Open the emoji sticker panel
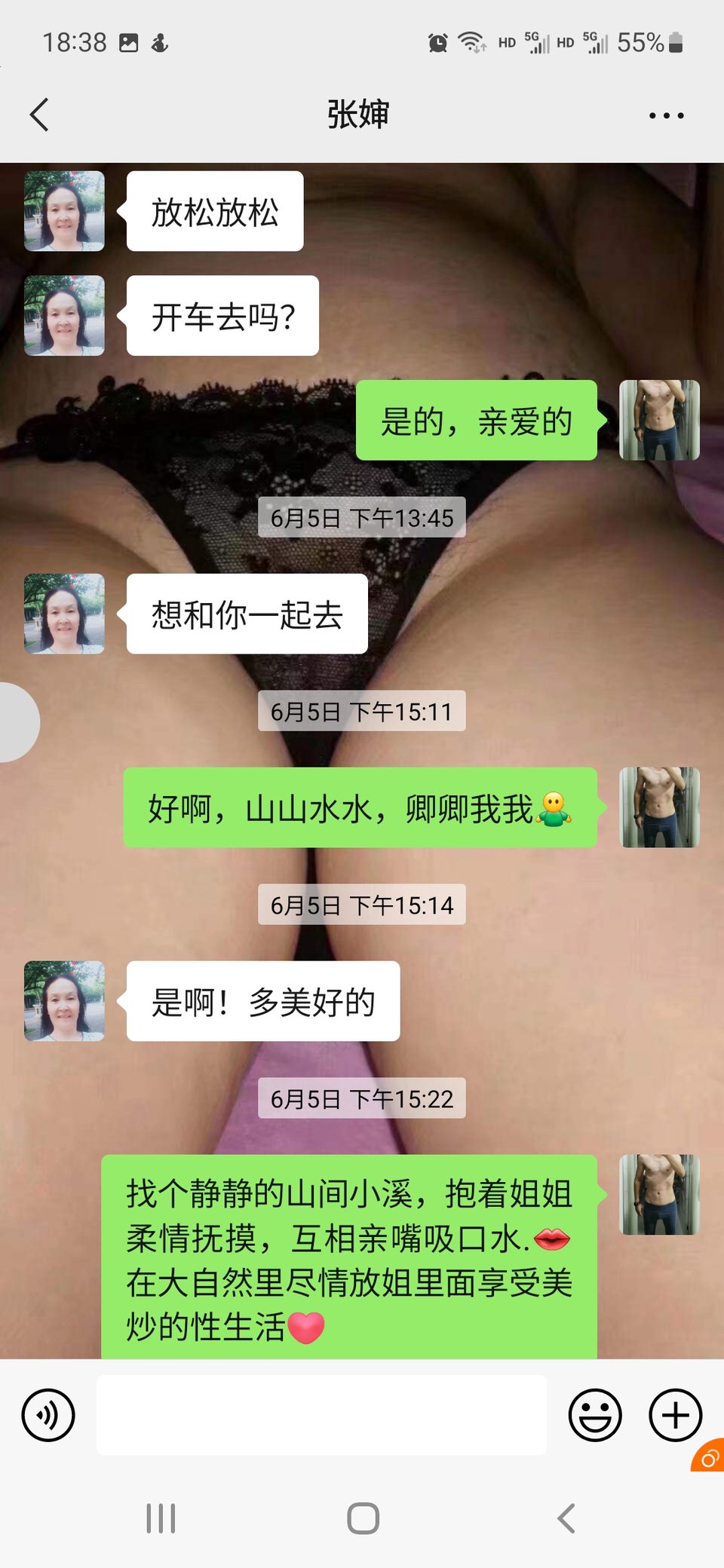 [x=595, y=1415]
